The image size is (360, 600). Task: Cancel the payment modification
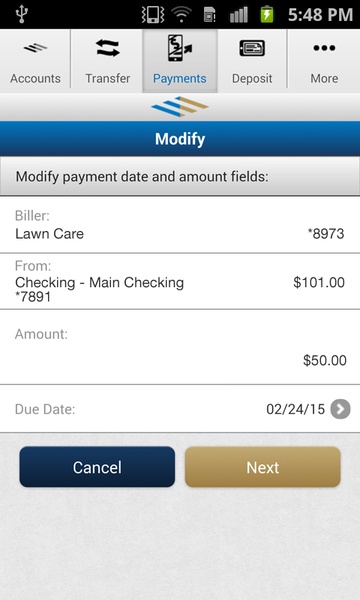pos(97,467)
